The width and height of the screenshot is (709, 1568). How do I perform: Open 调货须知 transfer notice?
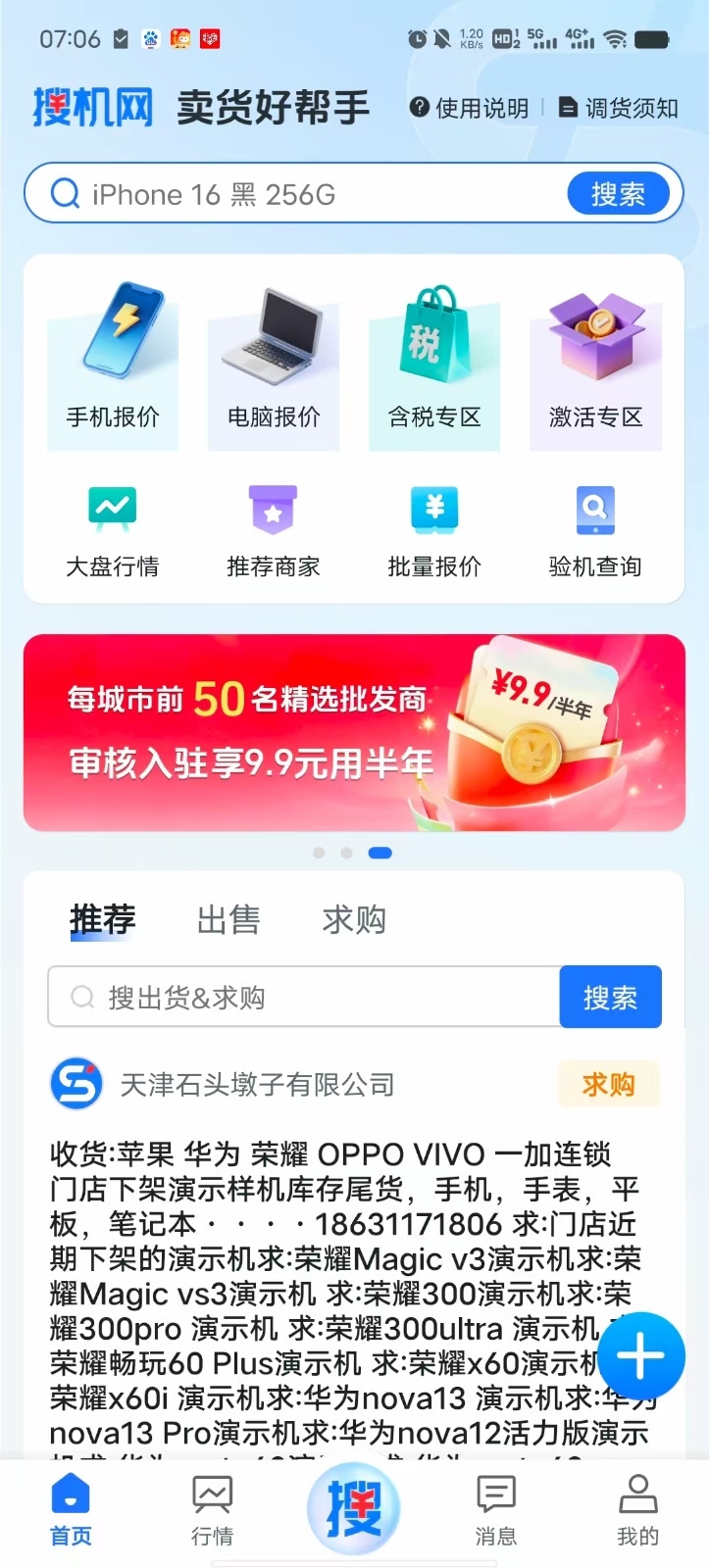[618, 109]
